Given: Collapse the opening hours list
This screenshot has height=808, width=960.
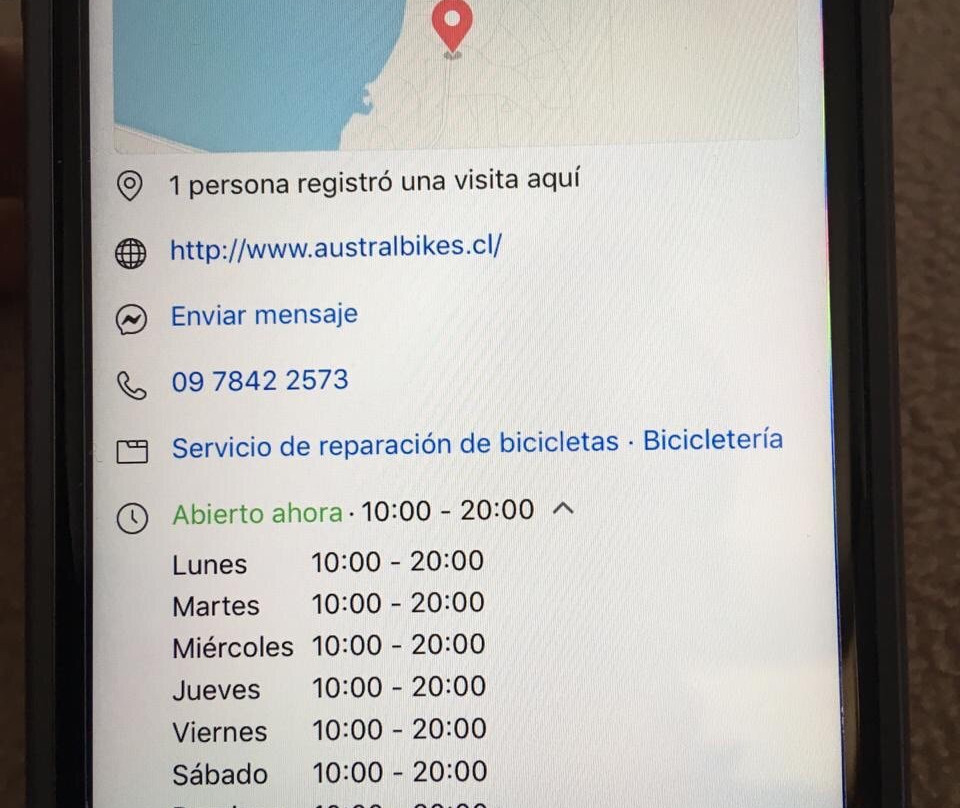Looking at the screenshot, I should pyautogui.click(x=563, y=509).
